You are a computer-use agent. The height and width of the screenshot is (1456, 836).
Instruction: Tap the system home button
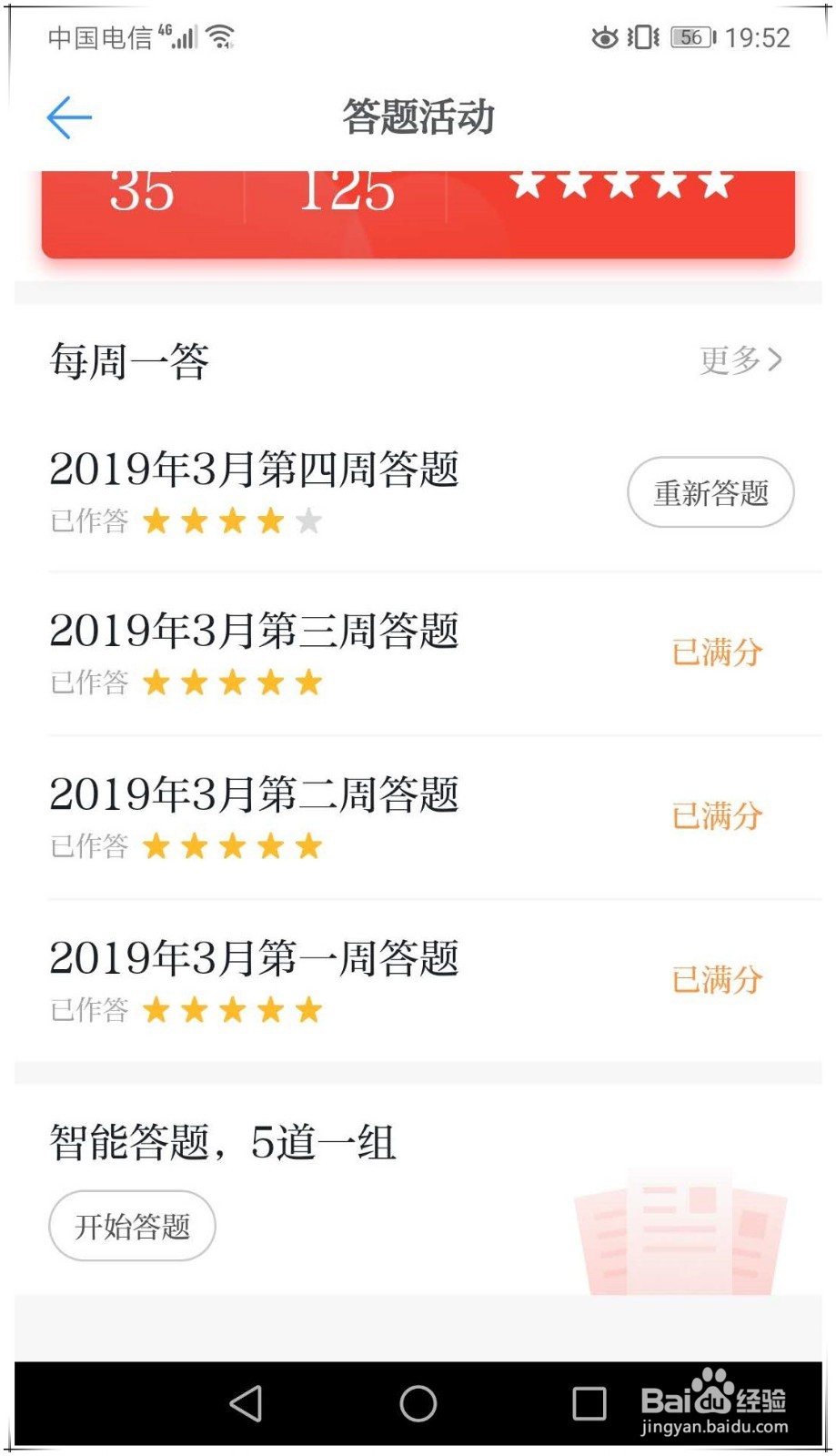(418, 1403)
